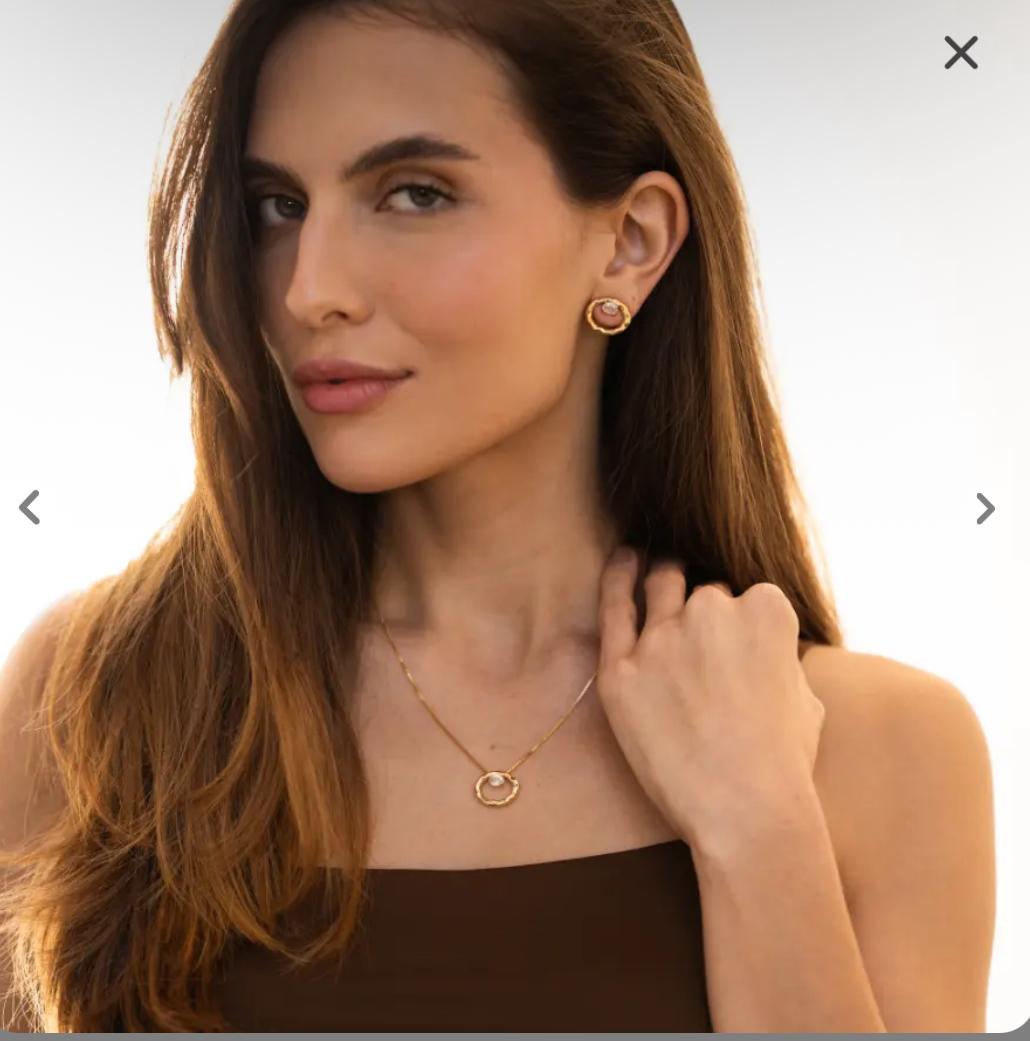Viewport: 1030px width, 1041px height.
Task: Go to the previous product photo
Action: [30, 508]
